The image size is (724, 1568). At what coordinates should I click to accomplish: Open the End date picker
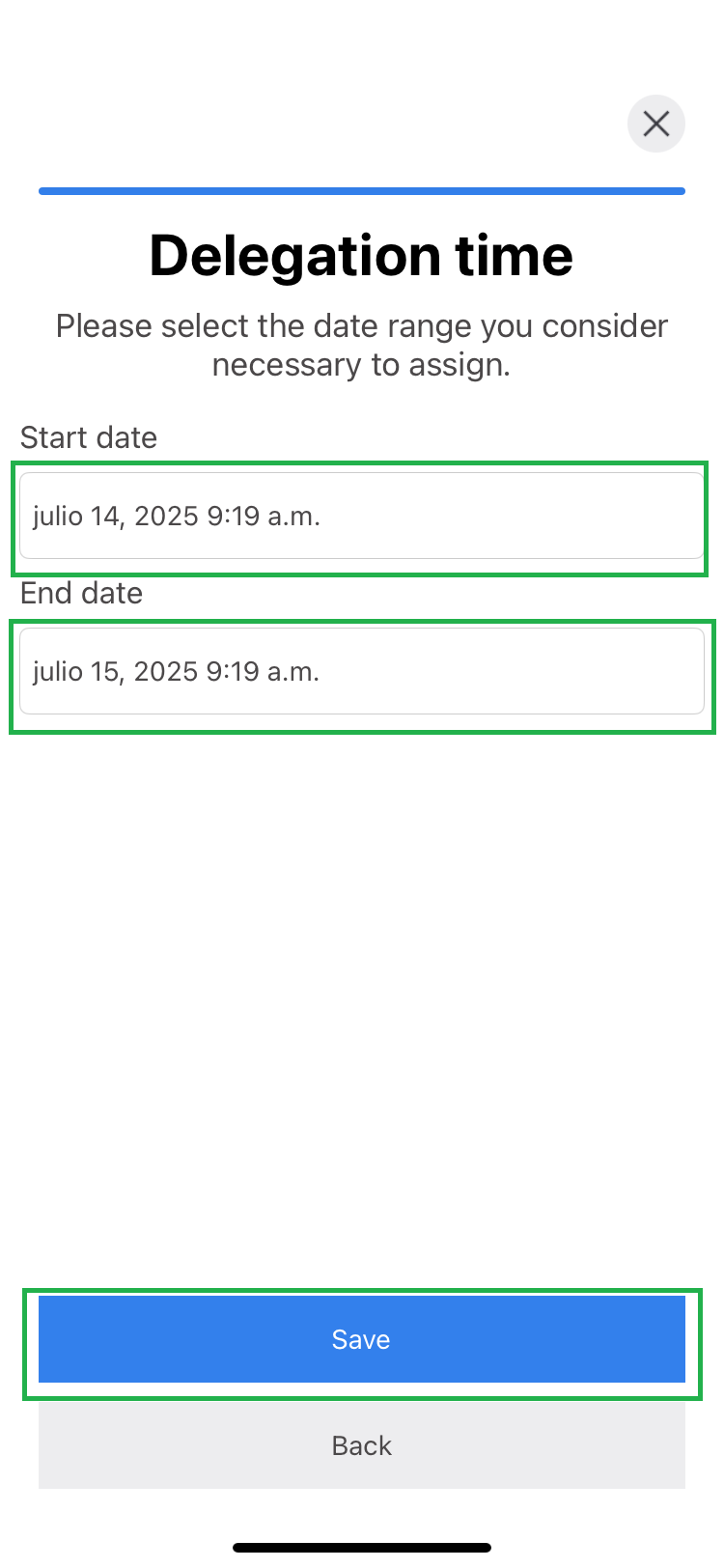coord(362,671)
